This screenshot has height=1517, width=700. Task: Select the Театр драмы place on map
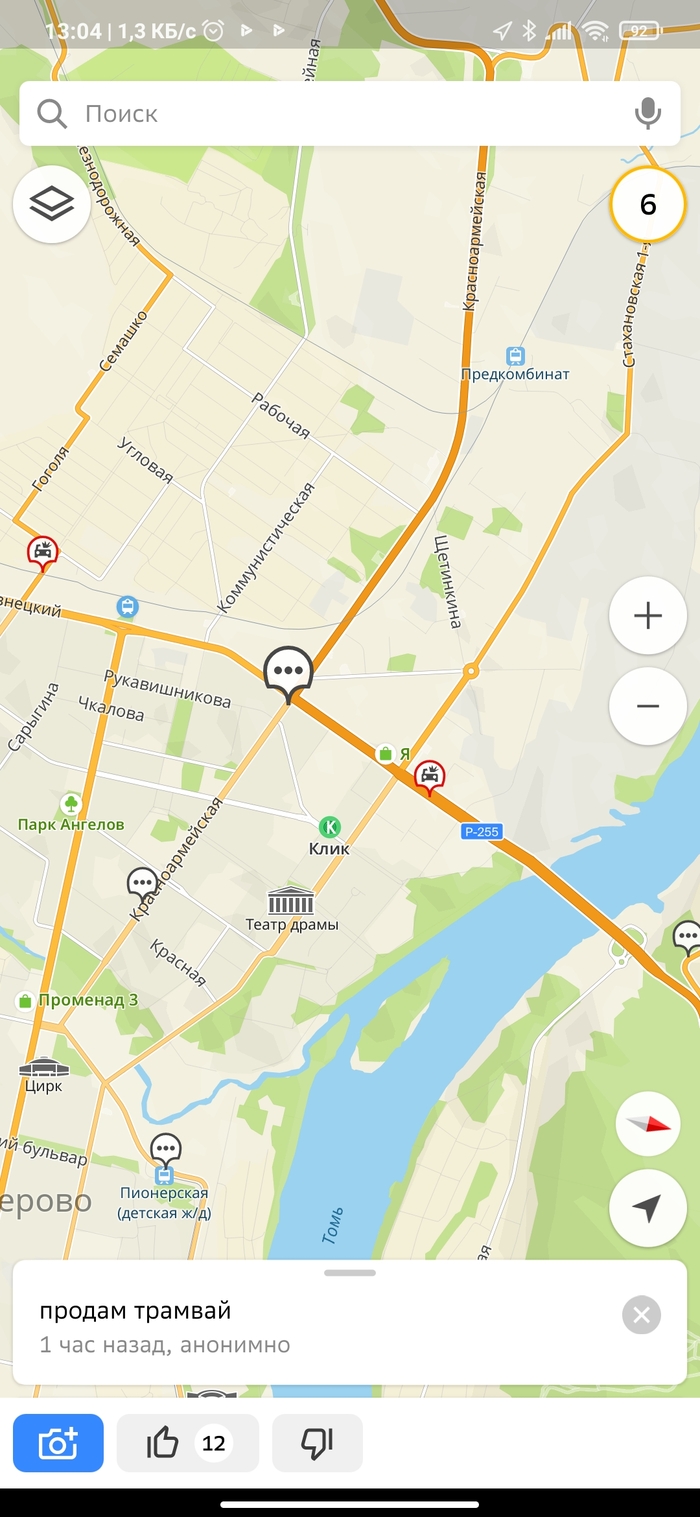coord(291,901)
